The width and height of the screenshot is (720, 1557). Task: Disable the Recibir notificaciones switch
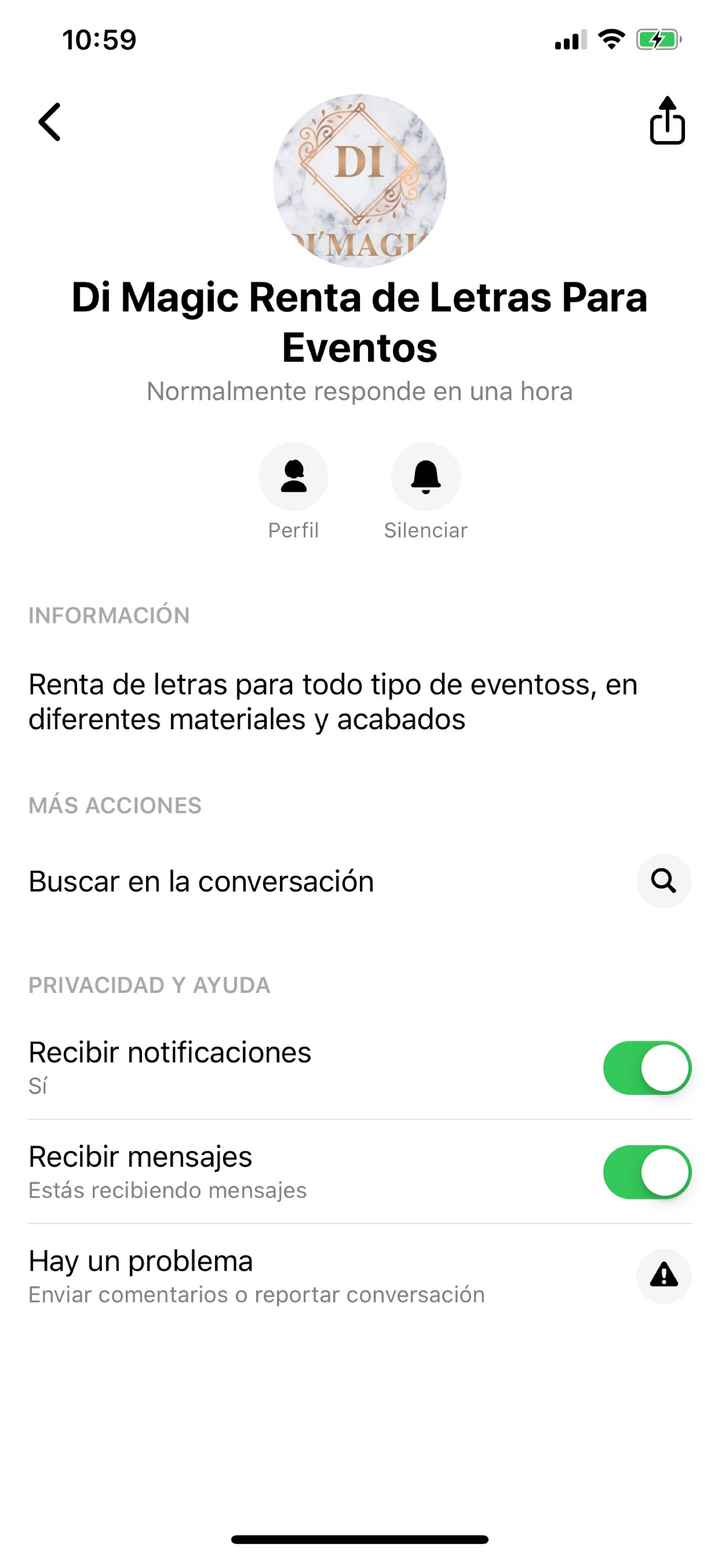point(647,1068)
